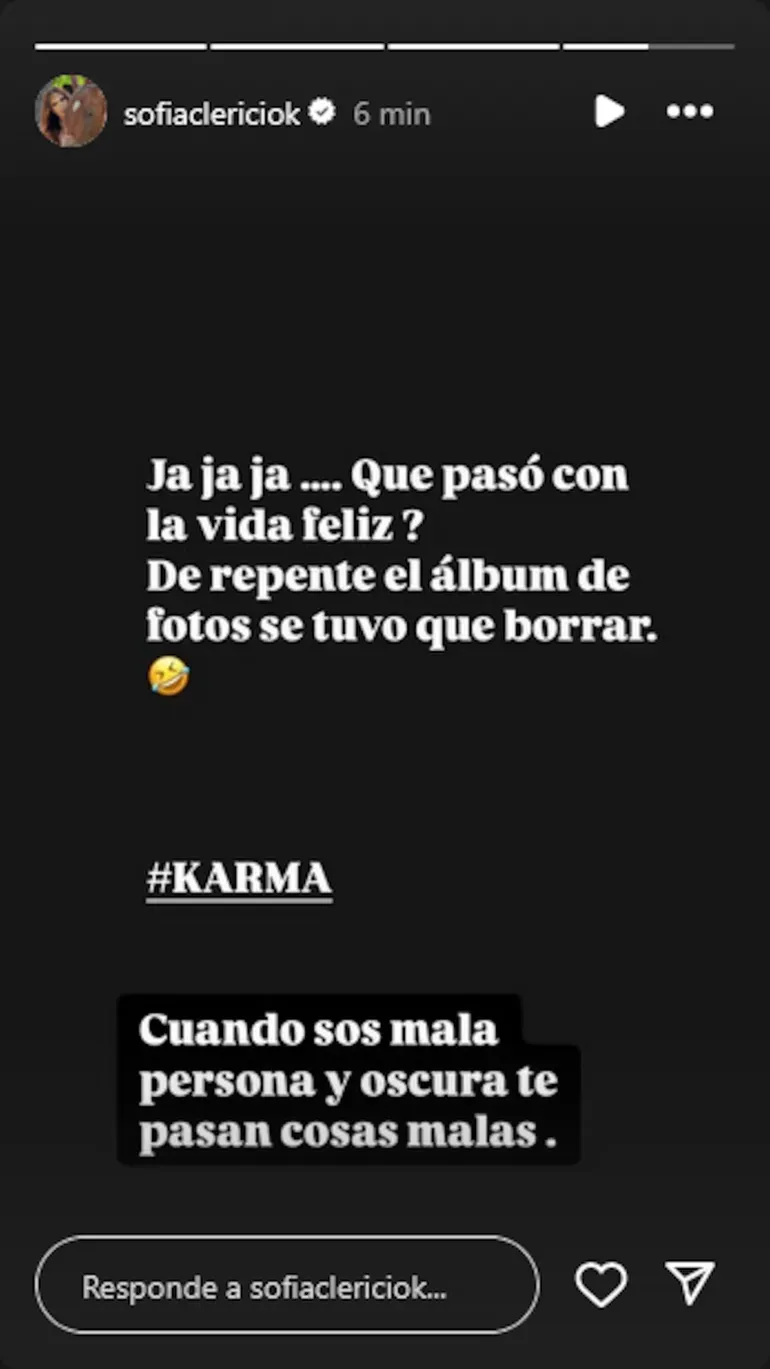The image size is (770, 1369).
Task: Open the #KARMA hashtag
Action: pos(239,878)
